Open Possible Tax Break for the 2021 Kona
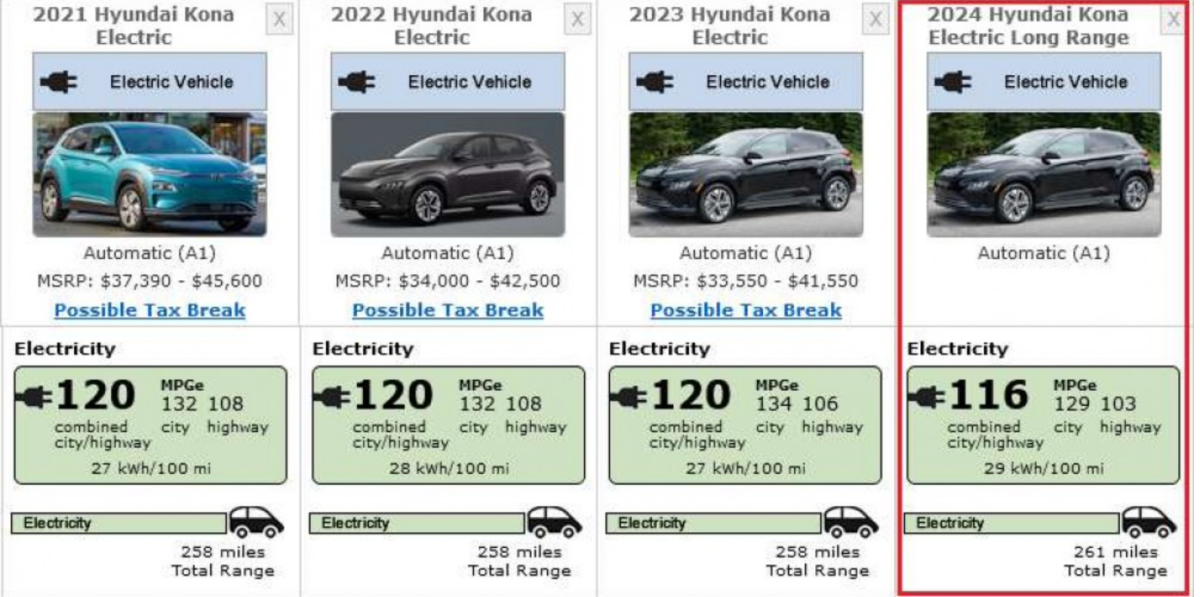This screenshot has height=597, width=1200. point(150,310)
